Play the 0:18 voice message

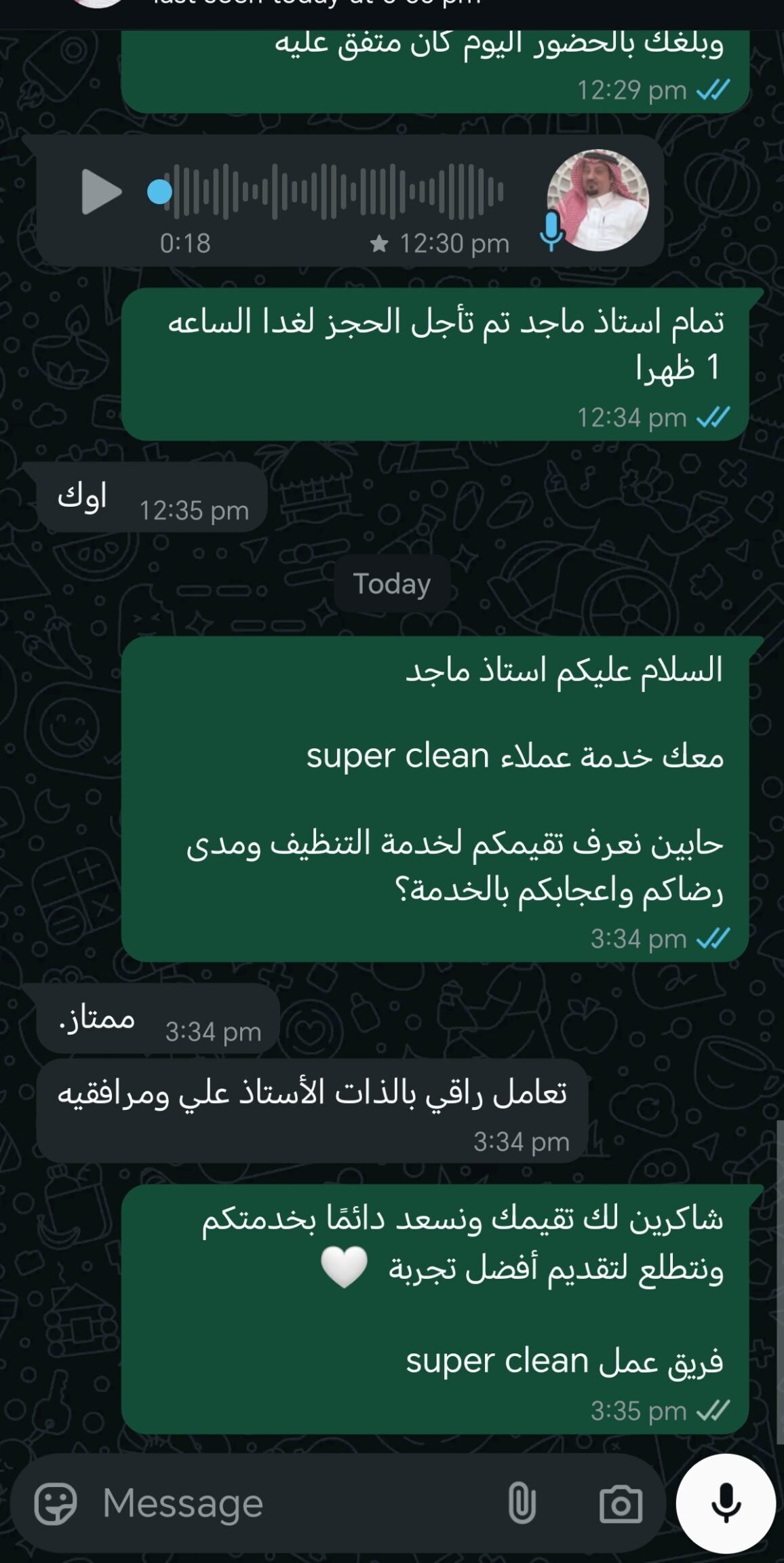[x=101, y=192]
